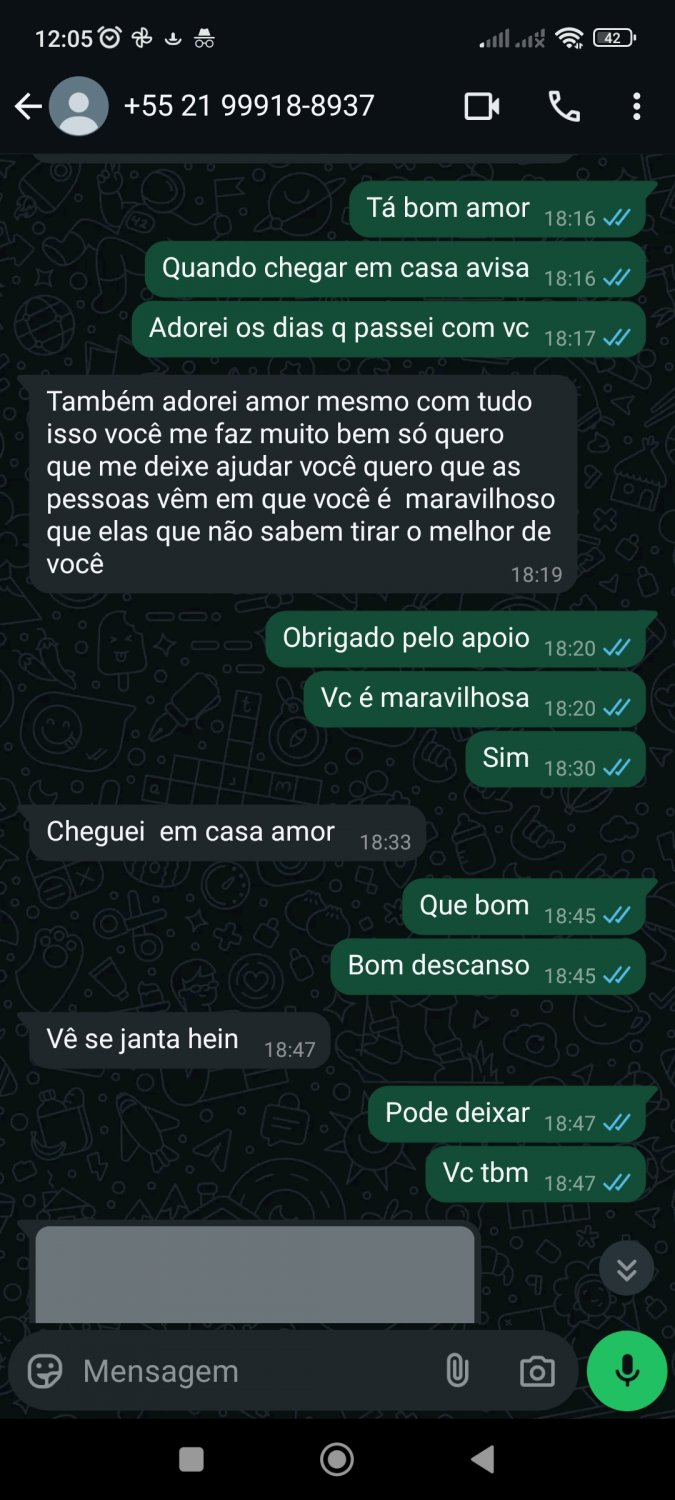
Task: Tap the system back button
Action: coord(483,1460)
